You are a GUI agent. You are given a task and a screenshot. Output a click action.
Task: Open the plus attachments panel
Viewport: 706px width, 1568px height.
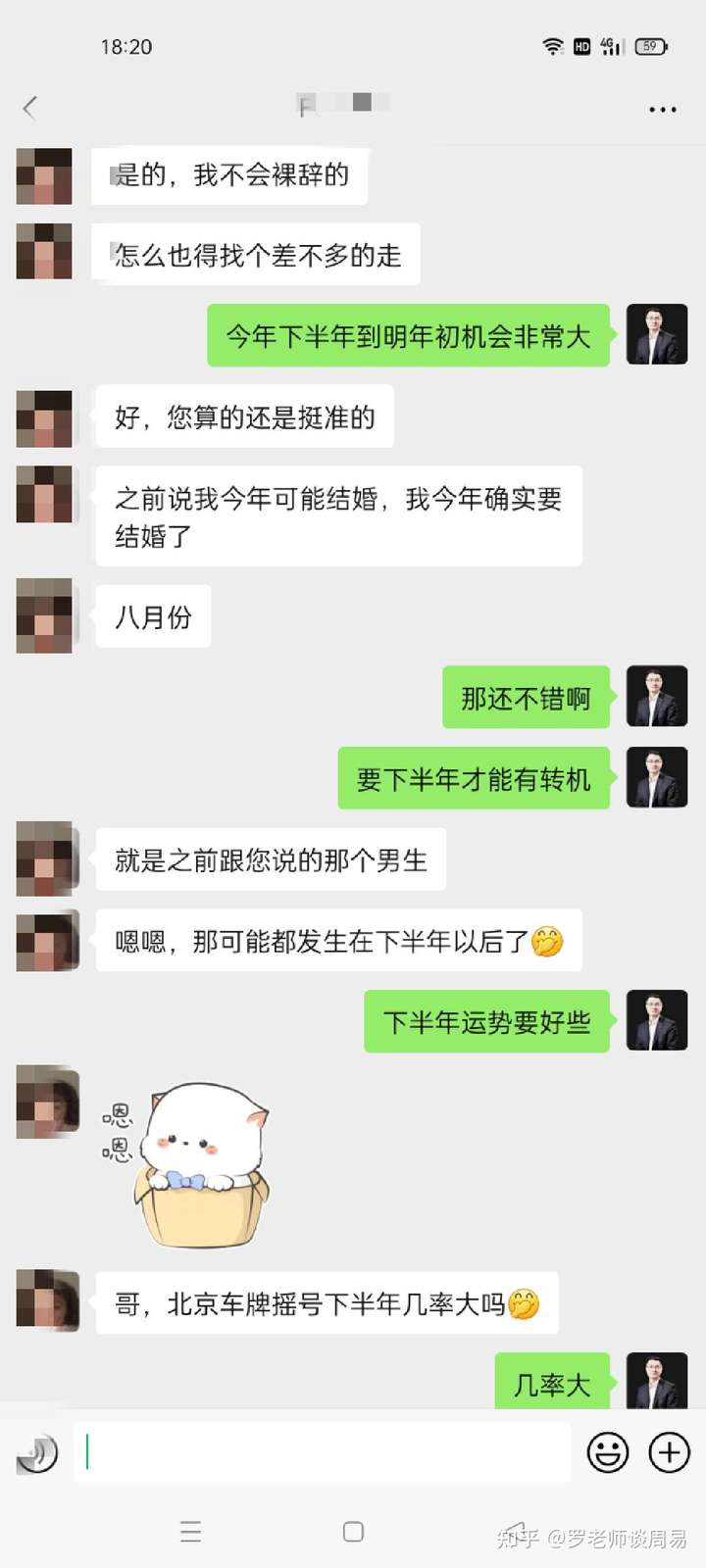[x=670, y=1451]
